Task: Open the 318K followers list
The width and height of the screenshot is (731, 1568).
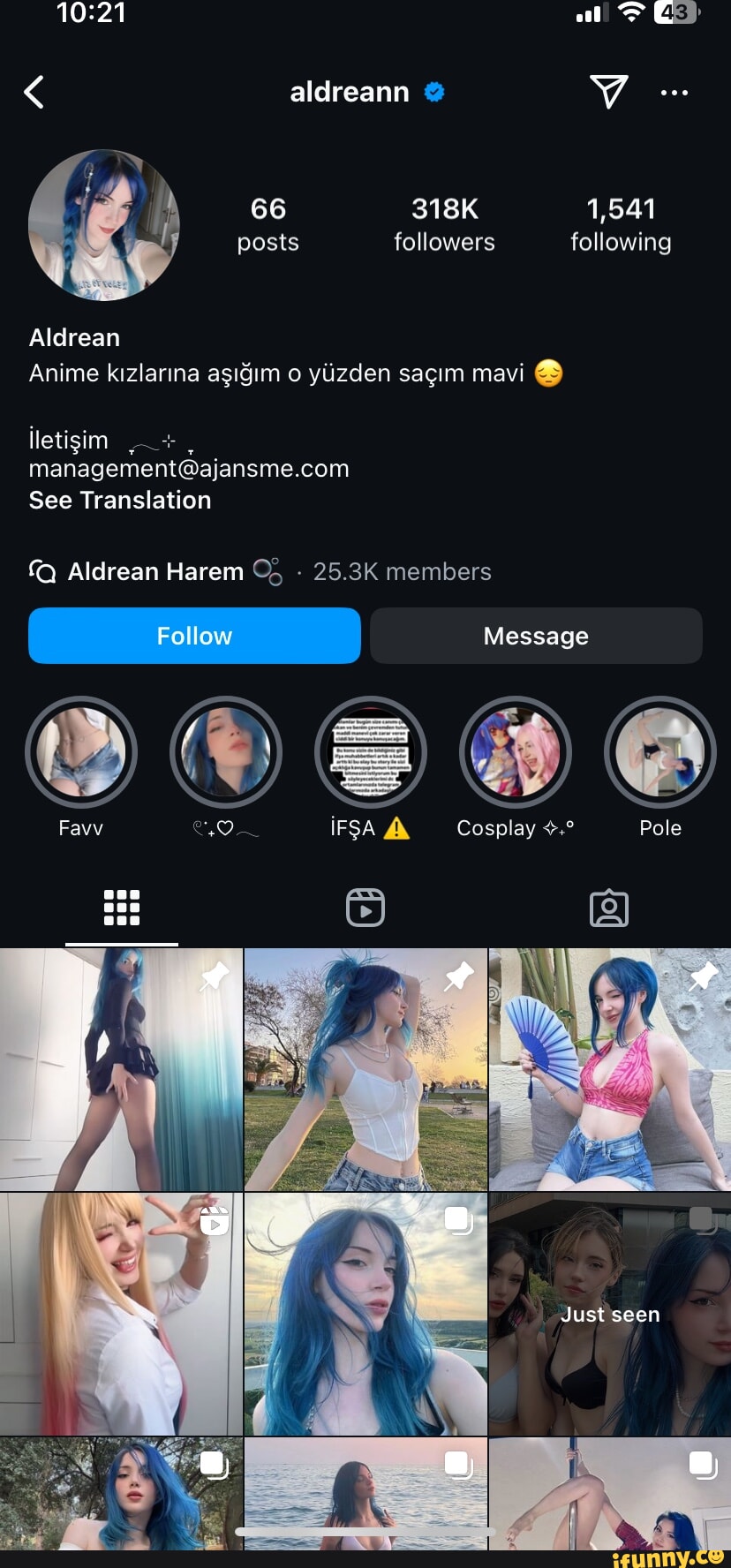Action: (x=444, y=224)
